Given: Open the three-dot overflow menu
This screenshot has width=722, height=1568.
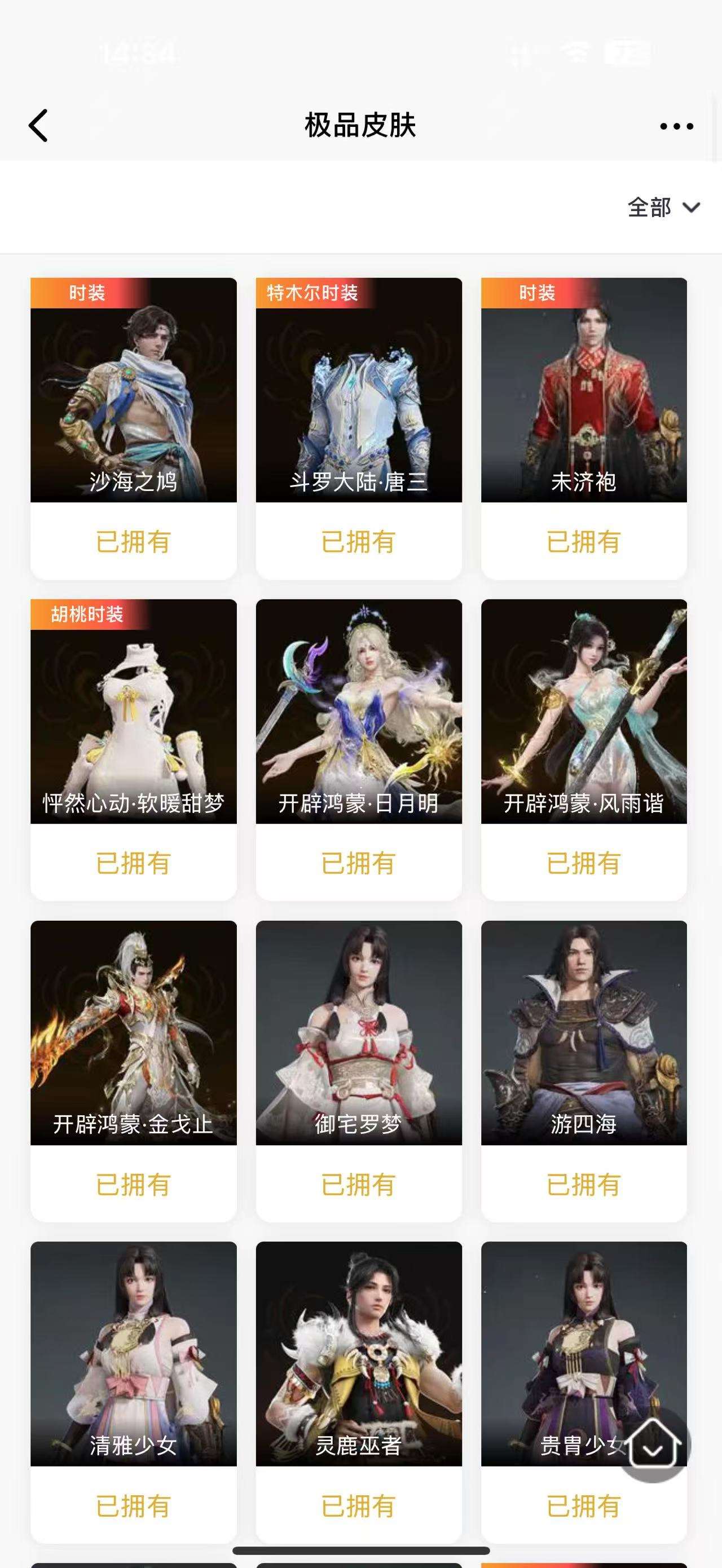Looking at the screenshot, I should click(x=676, y=126).
